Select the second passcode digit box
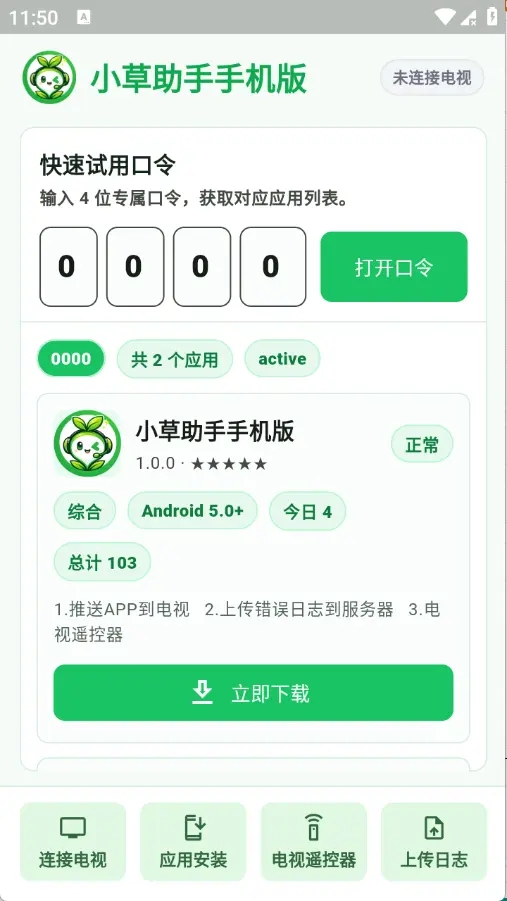 135,267
